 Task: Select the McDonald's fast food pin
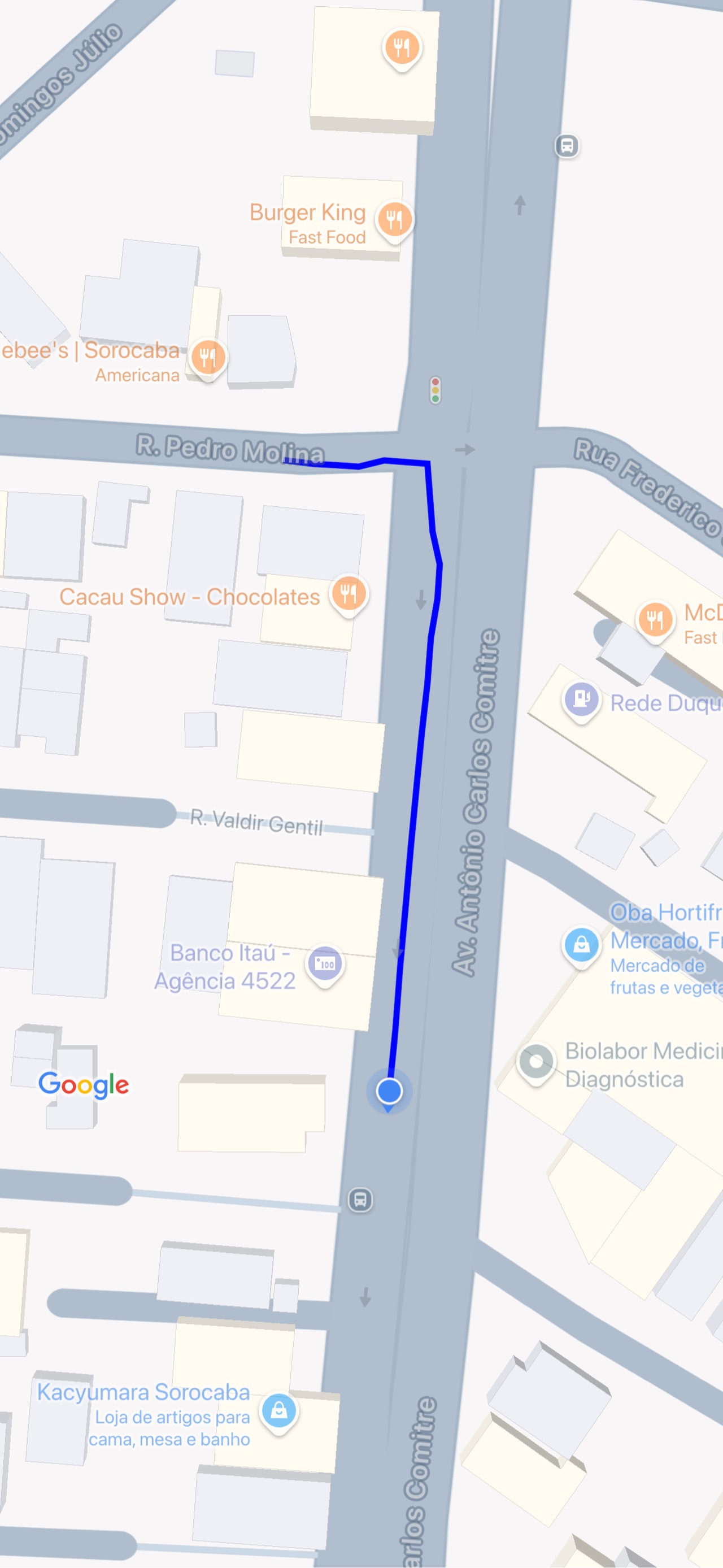(655, 620)
